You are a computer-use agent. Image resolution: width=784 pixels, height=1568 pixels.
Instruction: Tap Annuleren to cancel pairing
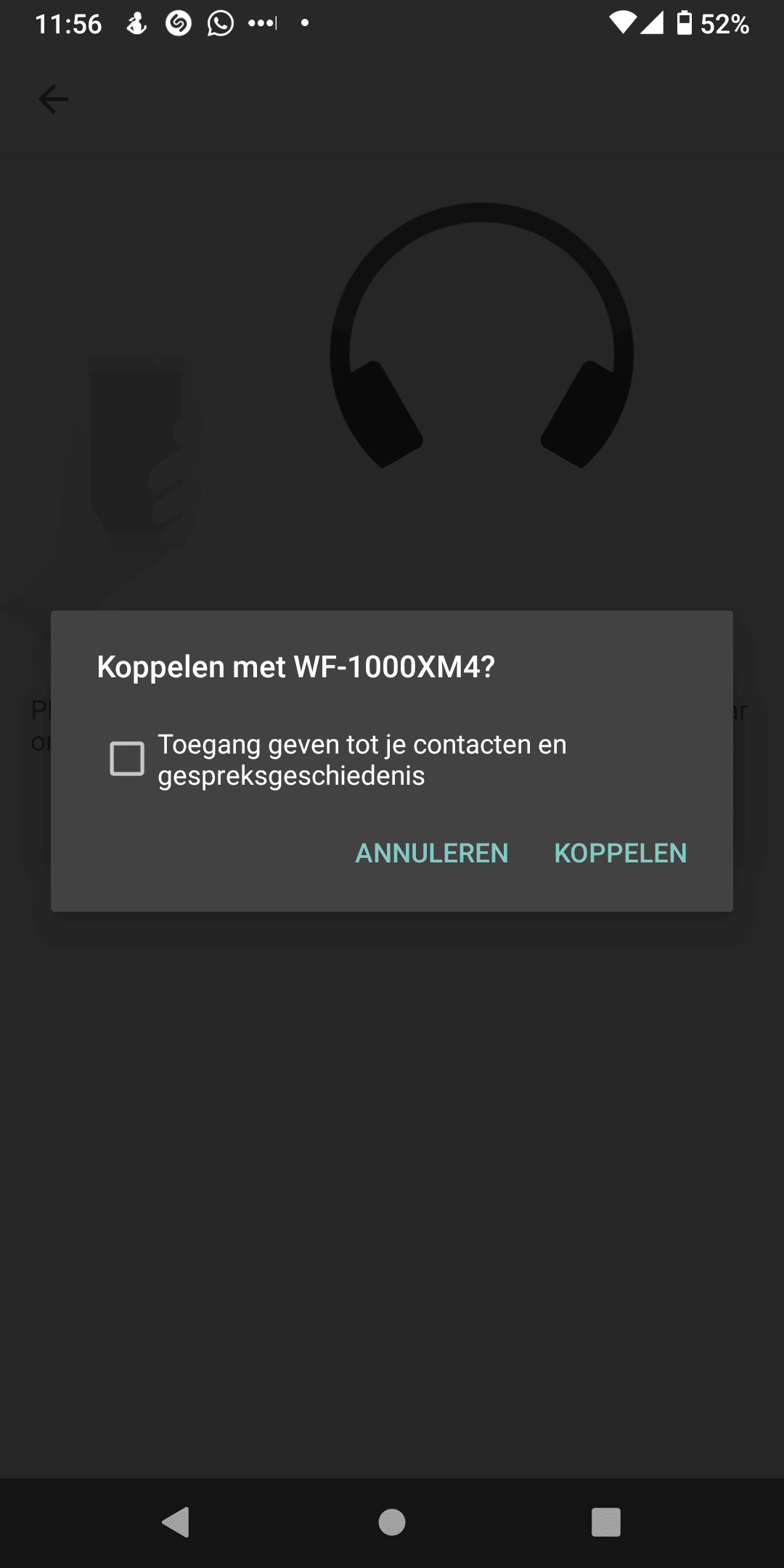(x=432, y=853)
